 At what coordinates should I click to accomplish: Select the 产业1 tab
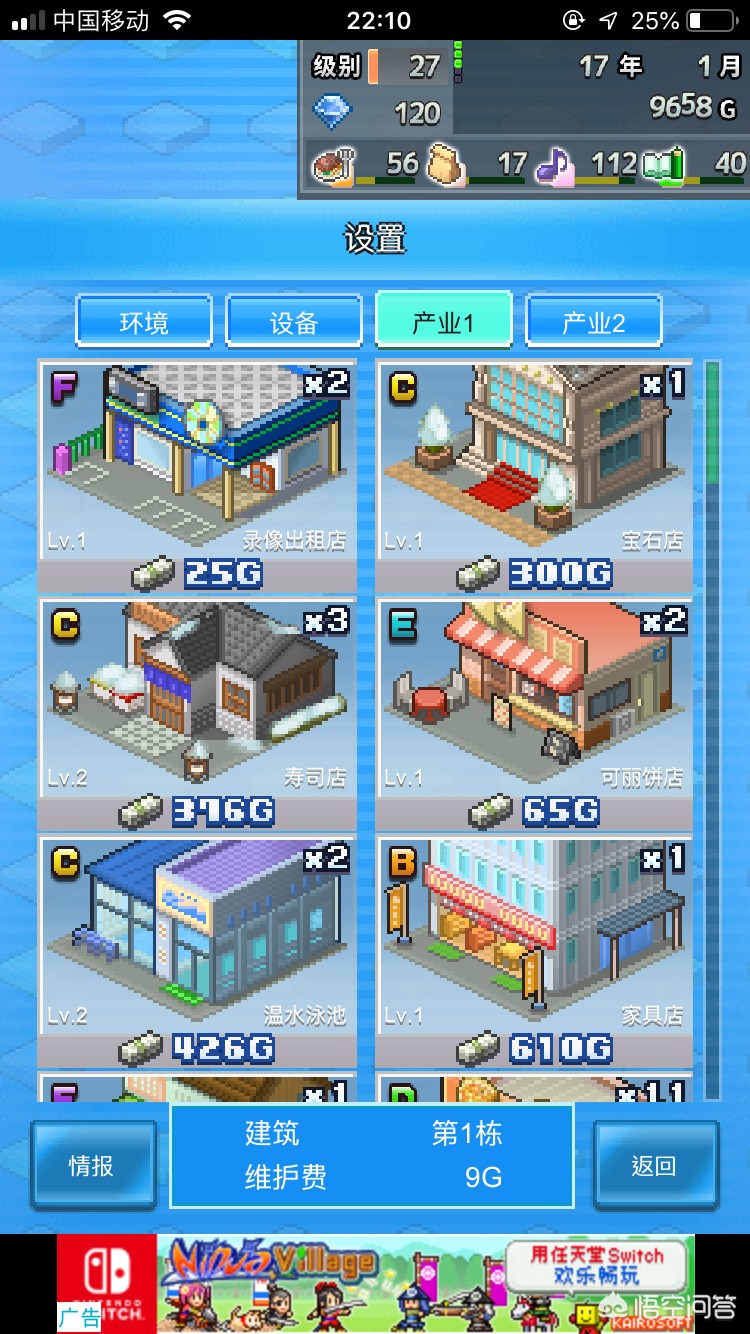(x=443, y=322)
